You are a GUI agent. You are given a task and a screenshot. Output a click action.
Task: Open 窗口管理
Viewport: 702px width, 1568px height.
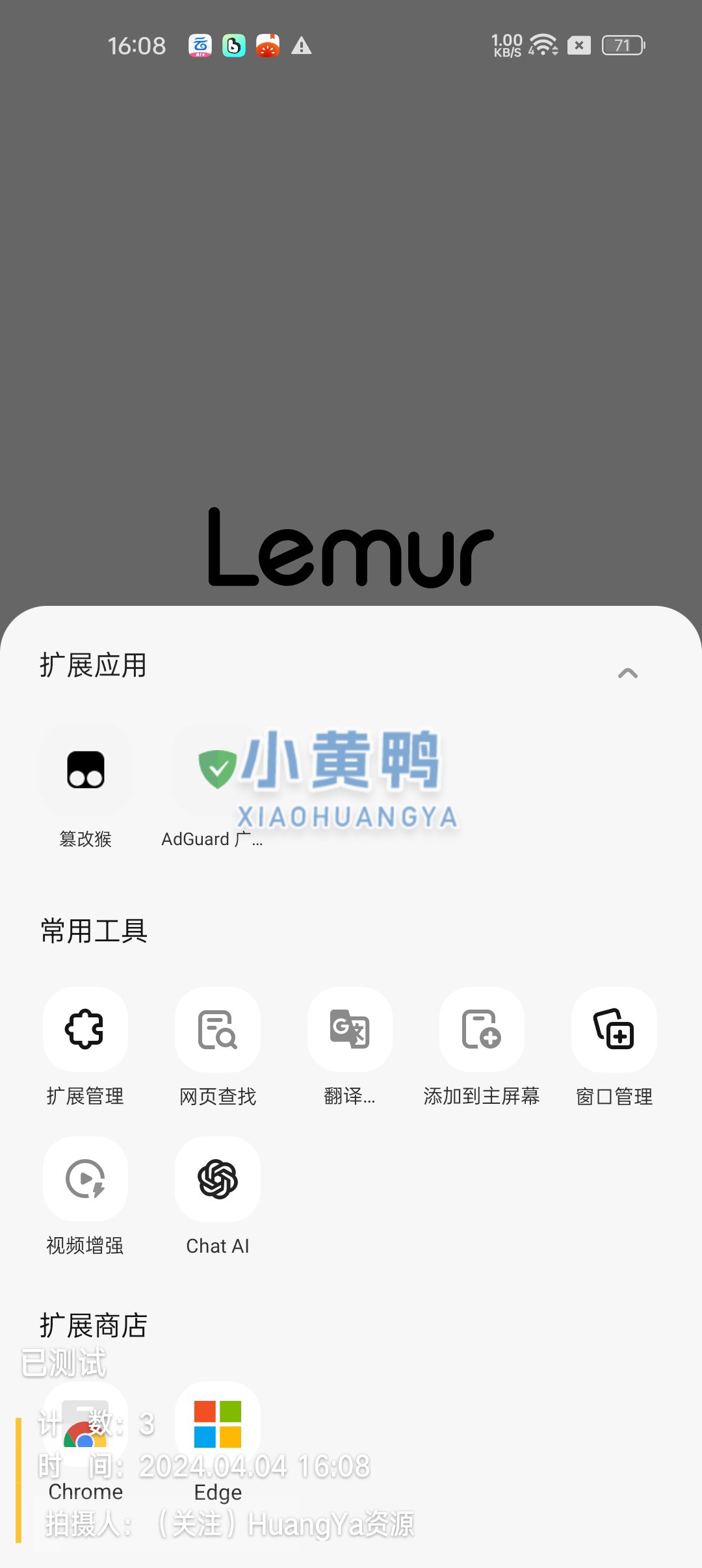click(x=614, y=1030)
